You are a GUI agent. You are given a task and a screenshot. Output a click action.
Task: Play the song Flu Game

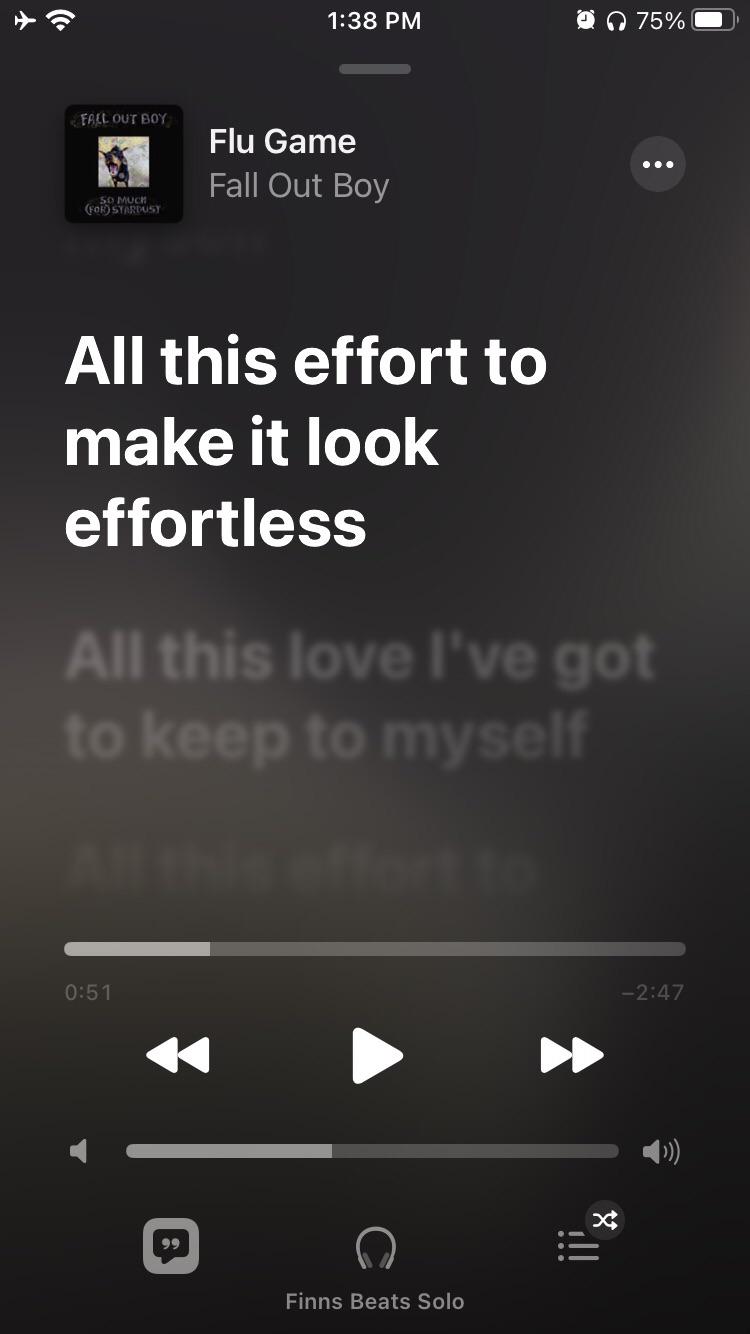377,1055
